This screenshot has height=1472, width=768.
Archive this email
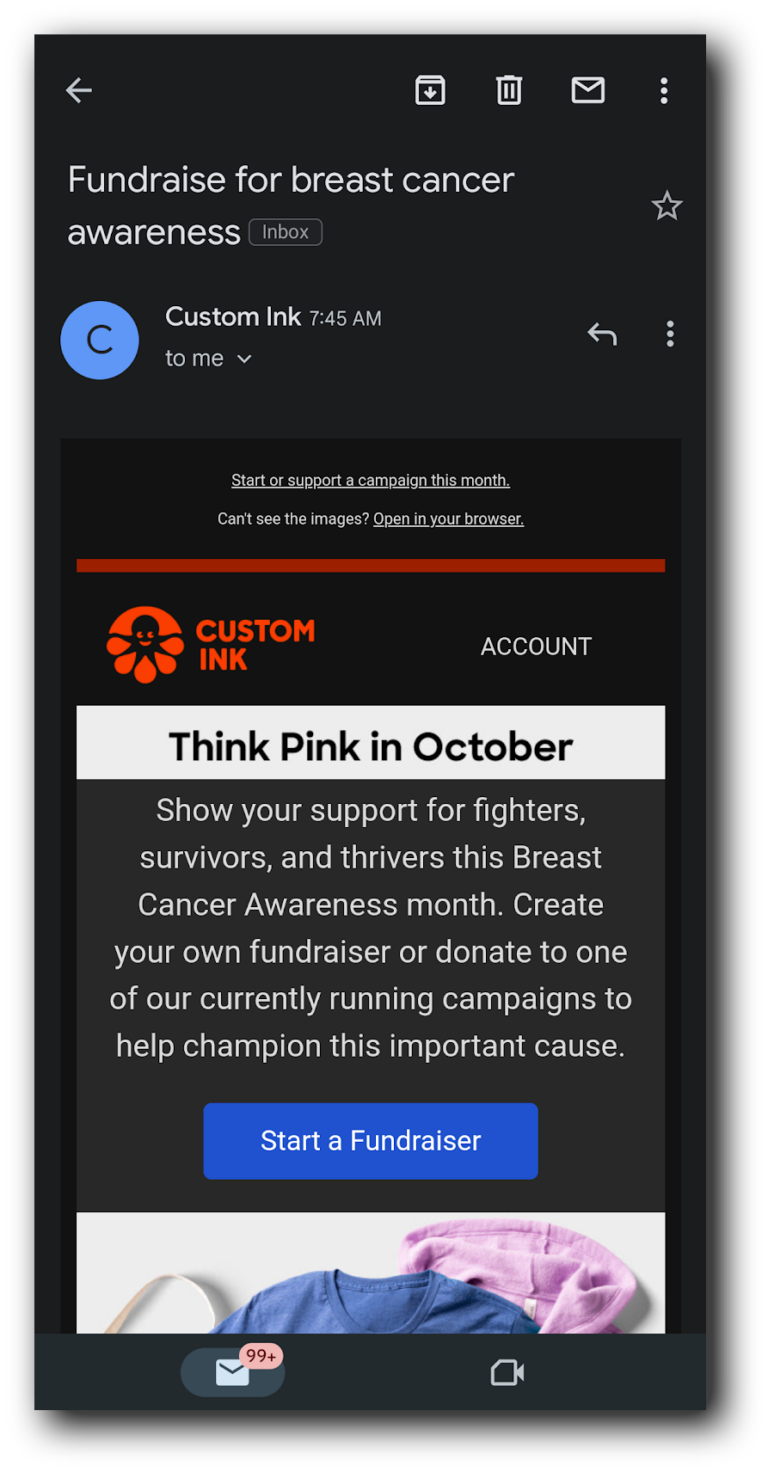tap(430, 91)
